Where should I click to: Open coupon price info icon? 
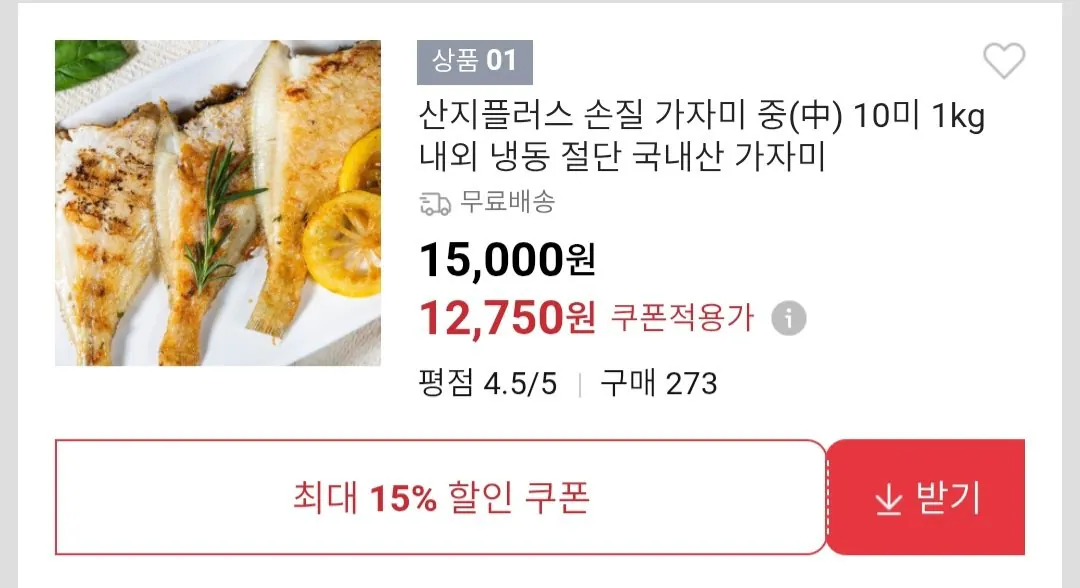[789, 319]
